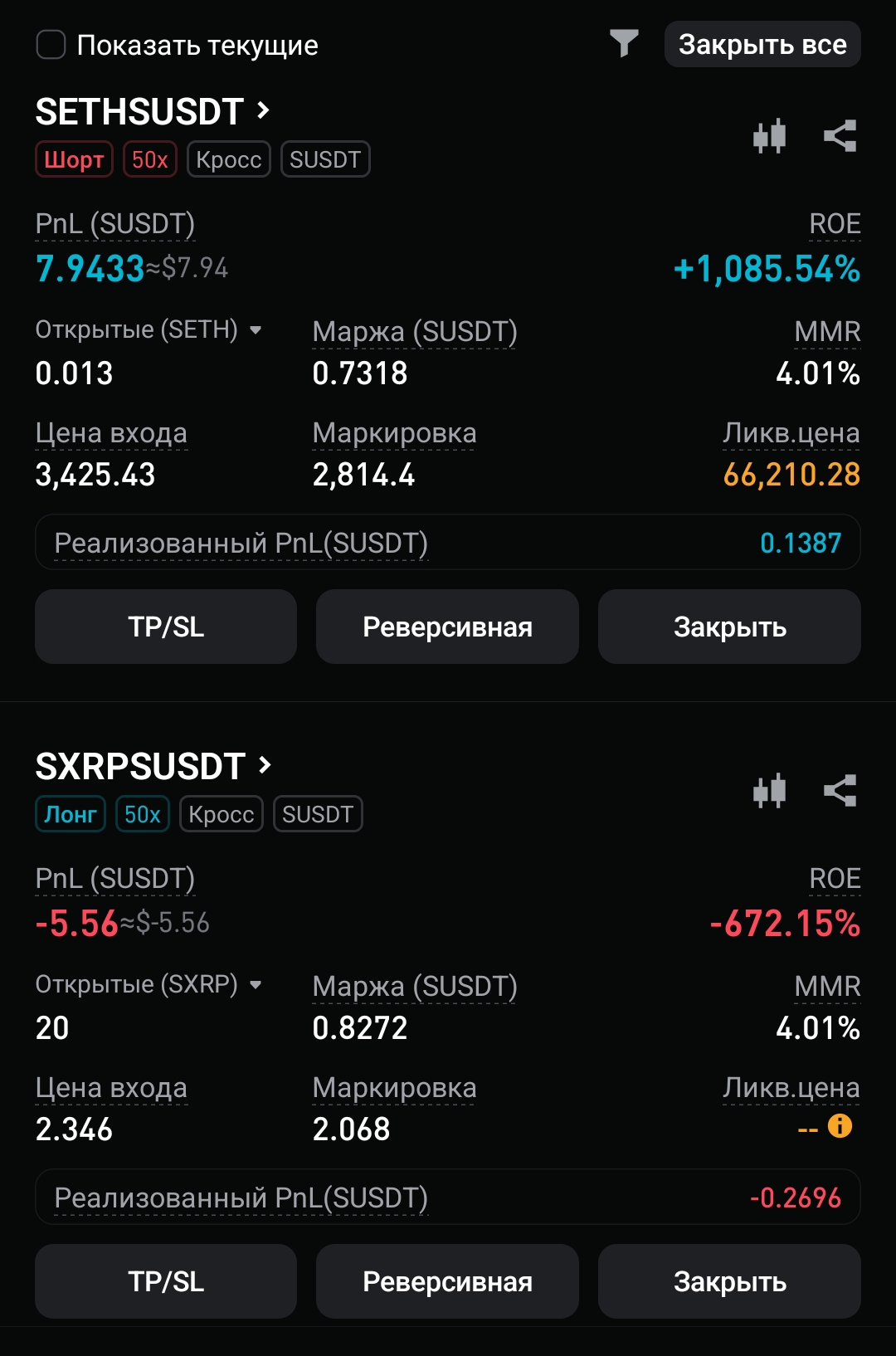Viewport: 896px width, 1356px height.
Task: Reverse the SETHSUSDT short position
Action: click(447, 627)
